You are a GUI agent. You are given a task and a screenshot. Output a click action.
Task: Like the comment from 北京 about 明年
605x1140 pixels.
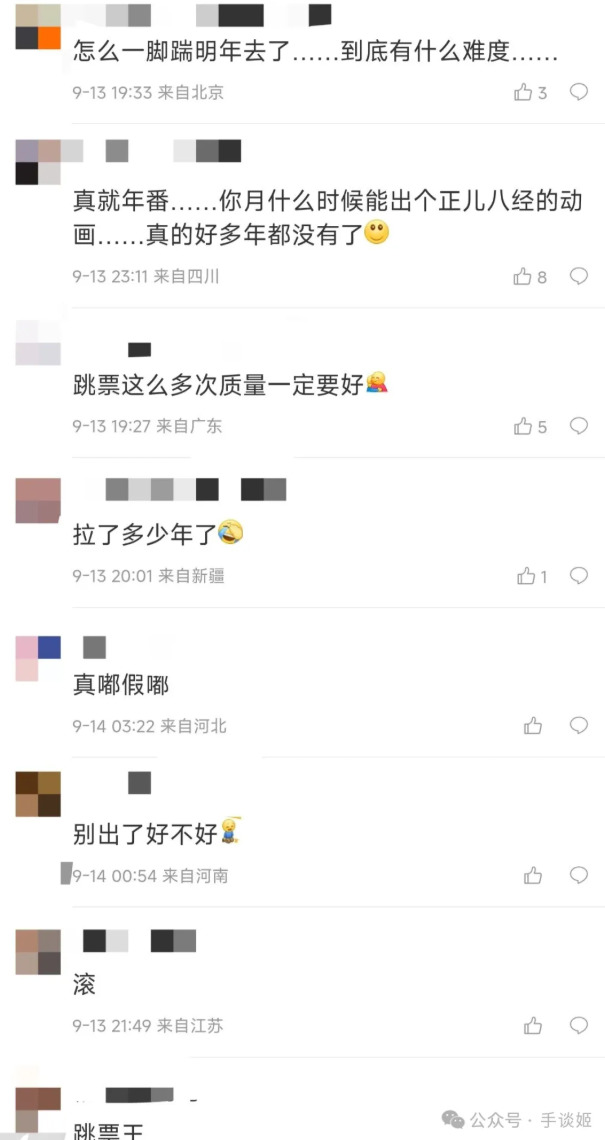tap(523, 93)
